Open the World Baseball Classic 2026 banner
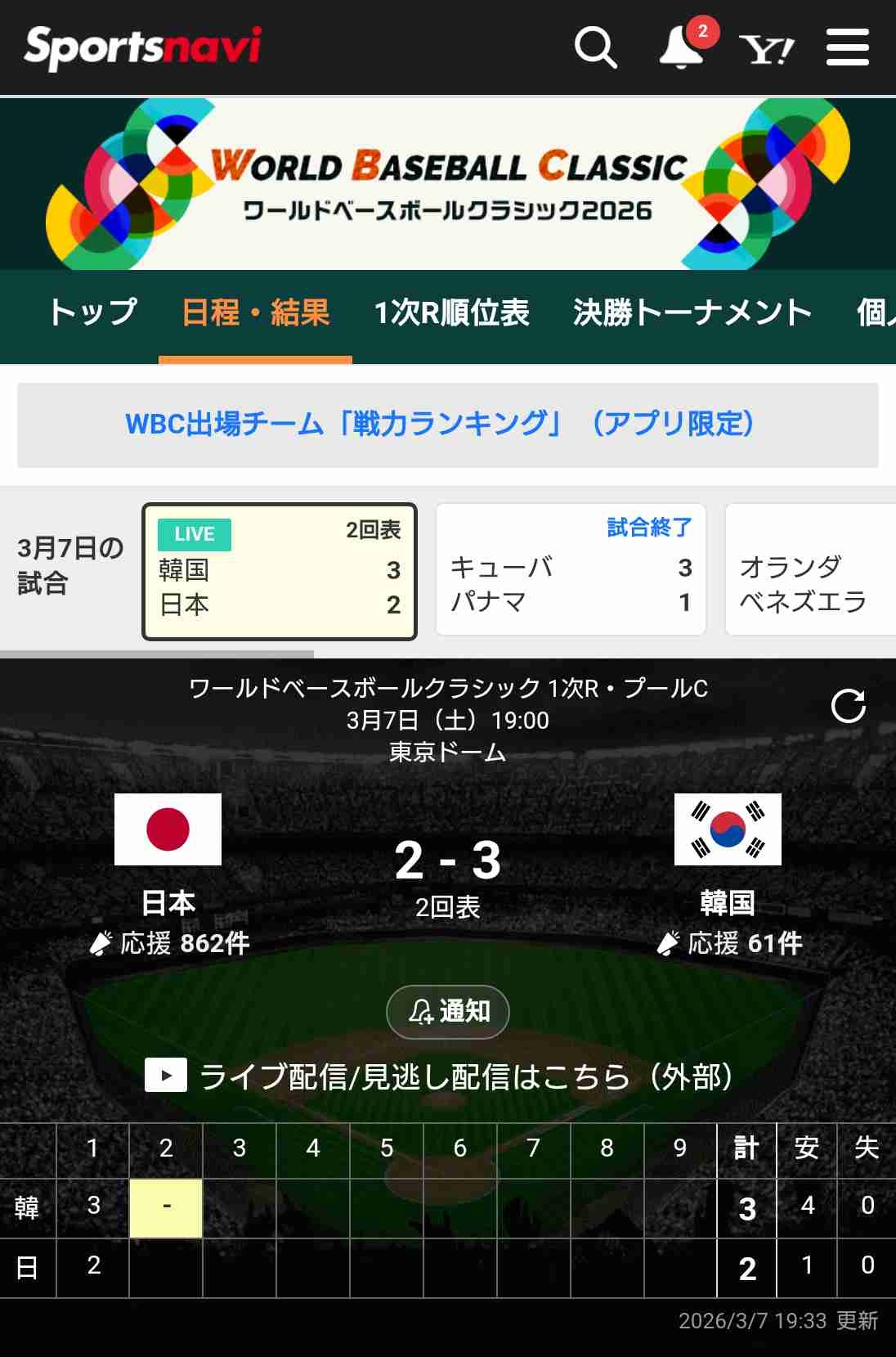Image resolution: width=896 pixels, height=1357 pixels. [x=448, y=184]
